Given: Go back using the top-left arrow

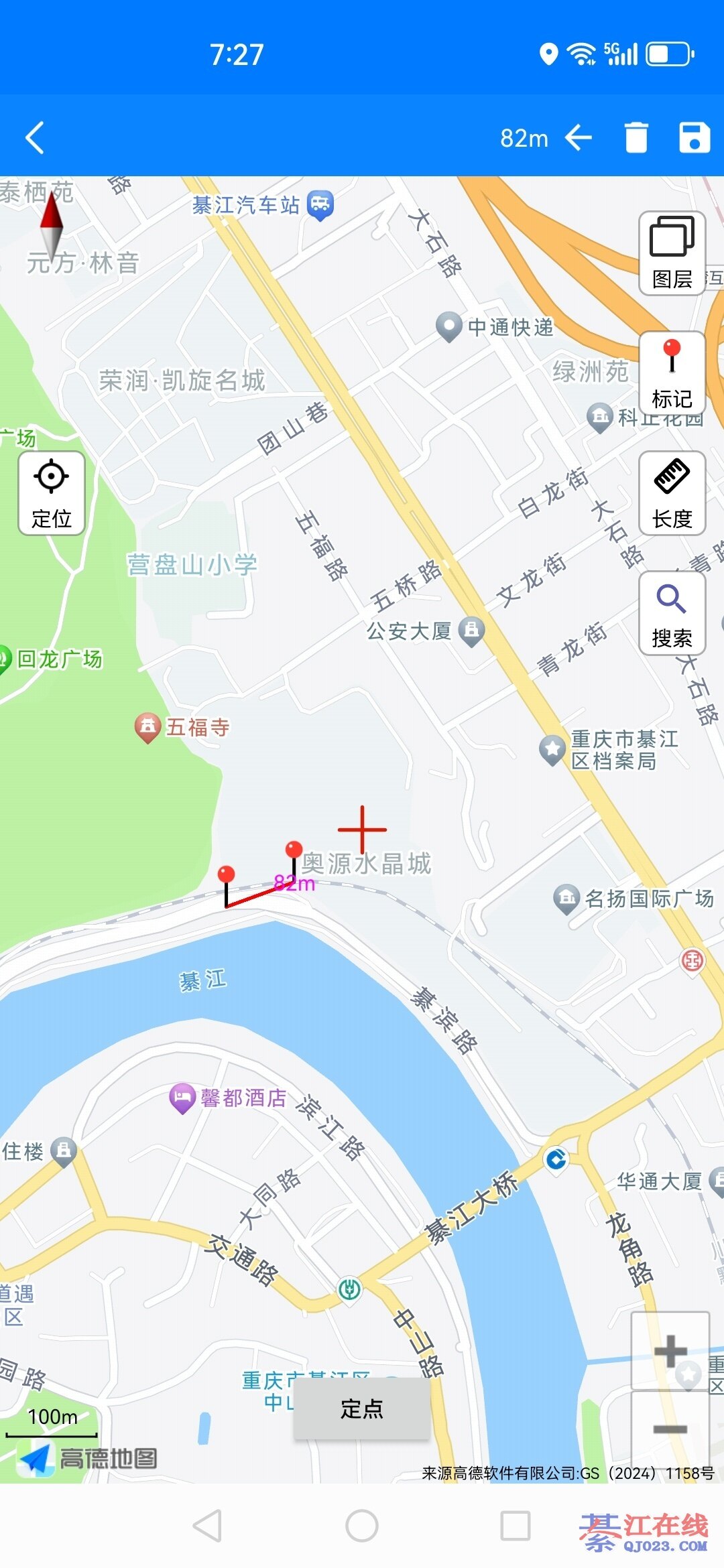Looking at the screenshot, I should coord(35,138).
